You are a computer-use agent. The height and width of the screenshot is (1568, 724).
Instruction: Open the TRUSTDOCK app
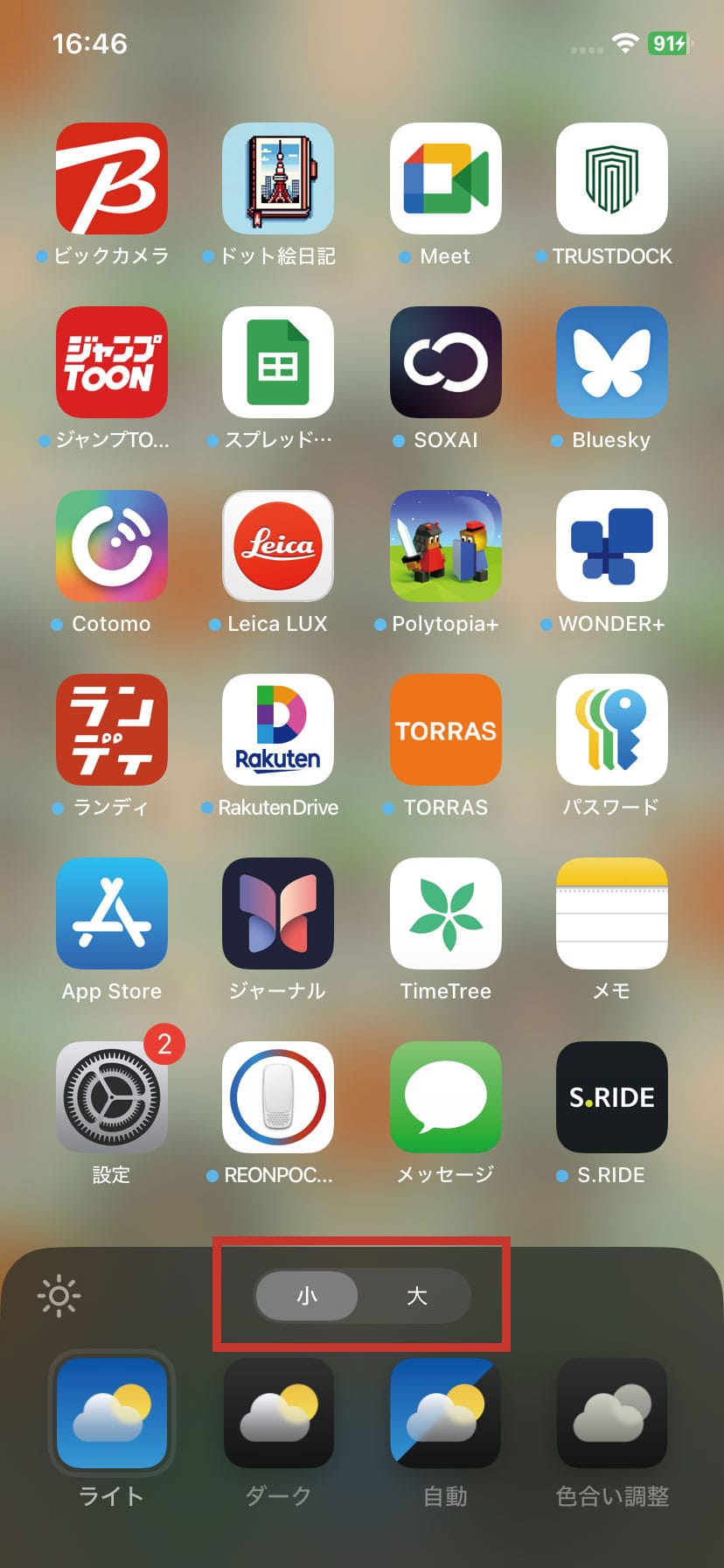coord(612,178)
